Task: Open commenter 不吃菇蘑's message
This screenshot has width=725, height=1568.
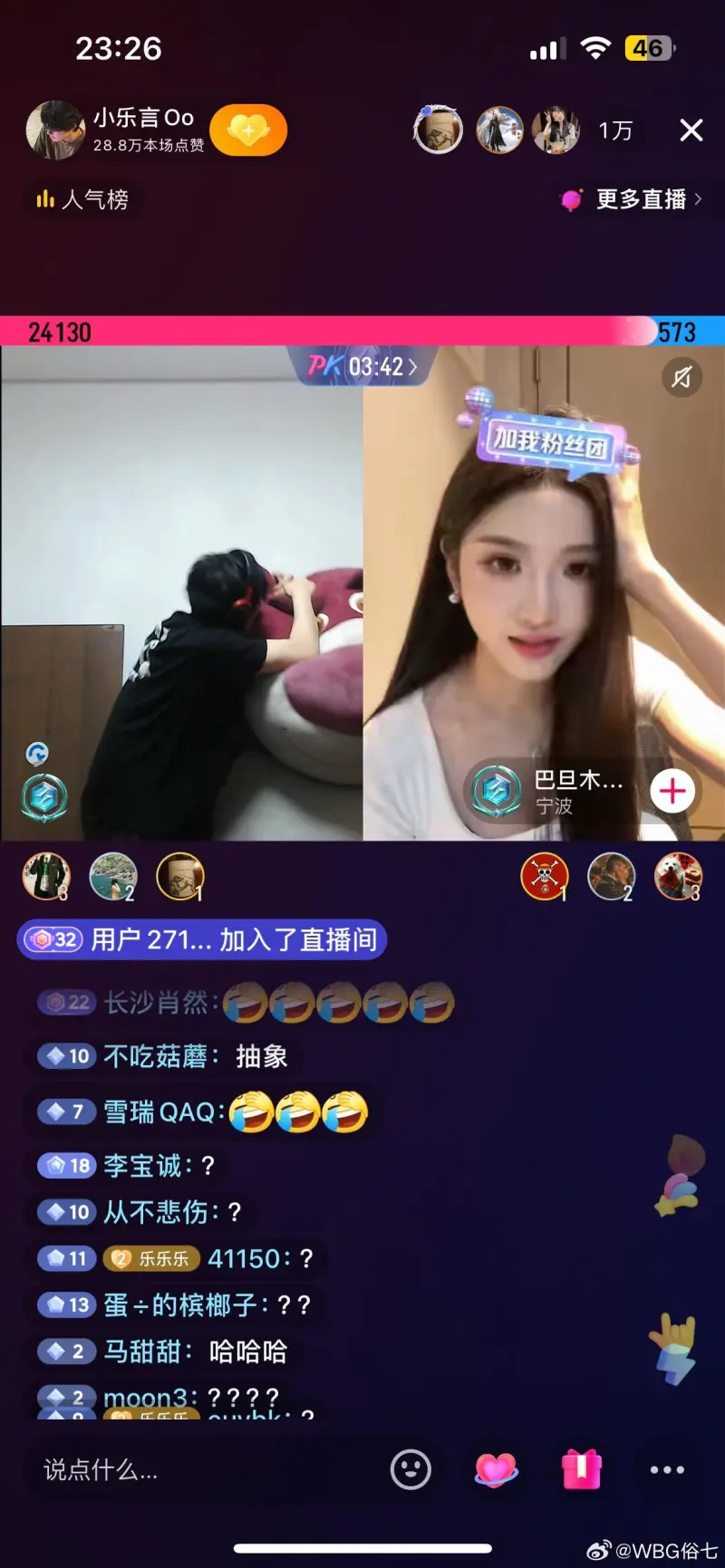Action: [195, 1056]
